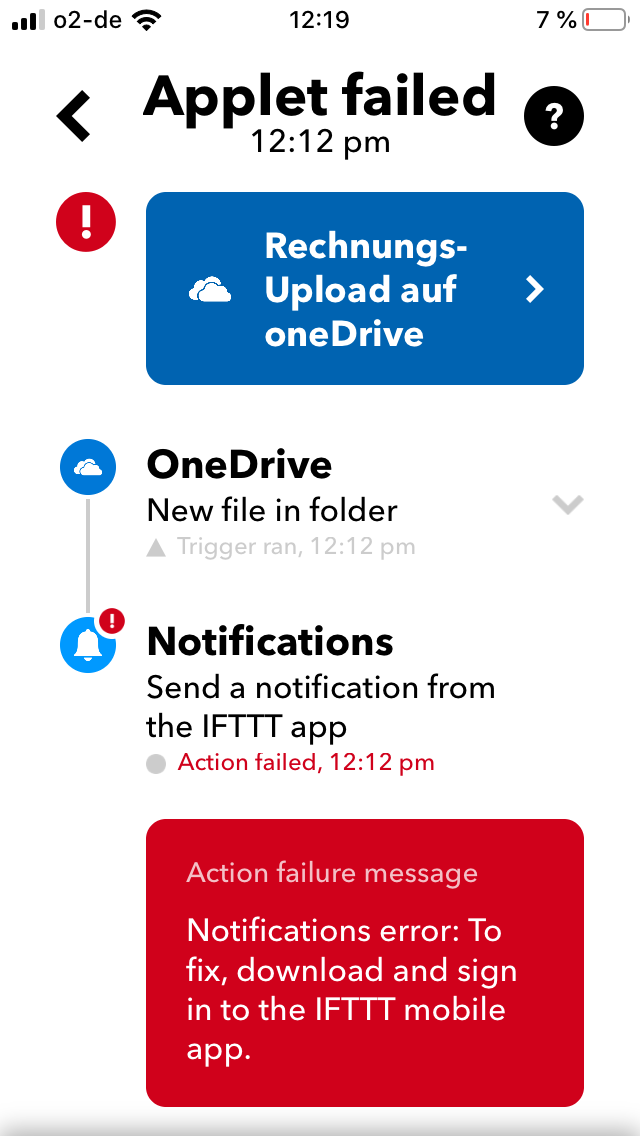Go back with the arrow icon
The width and height of the screenshot is (640, 1136).
point(74,116)
